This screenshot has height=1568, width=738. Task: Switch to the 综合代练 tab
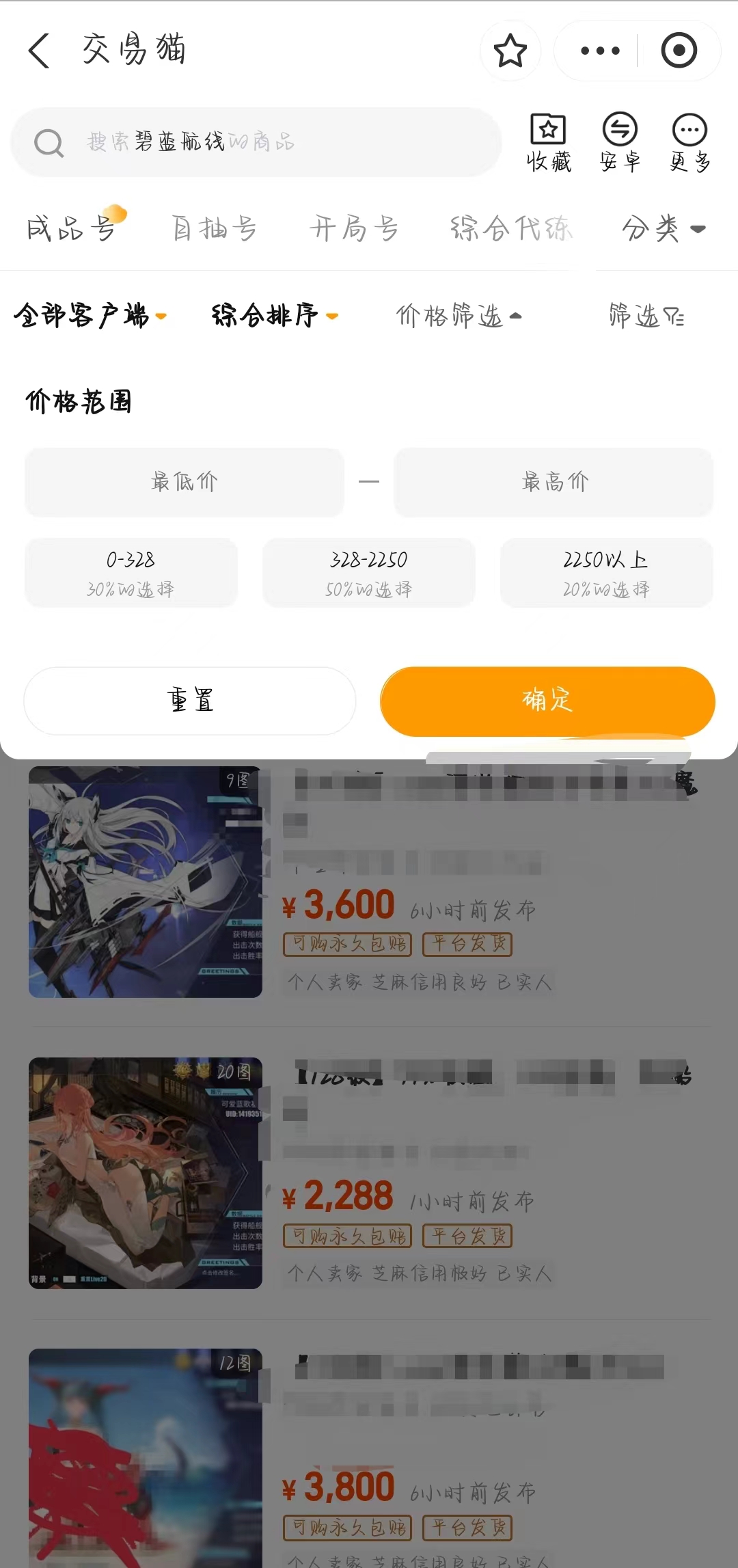pyautogui.click(x=510, y=228)
